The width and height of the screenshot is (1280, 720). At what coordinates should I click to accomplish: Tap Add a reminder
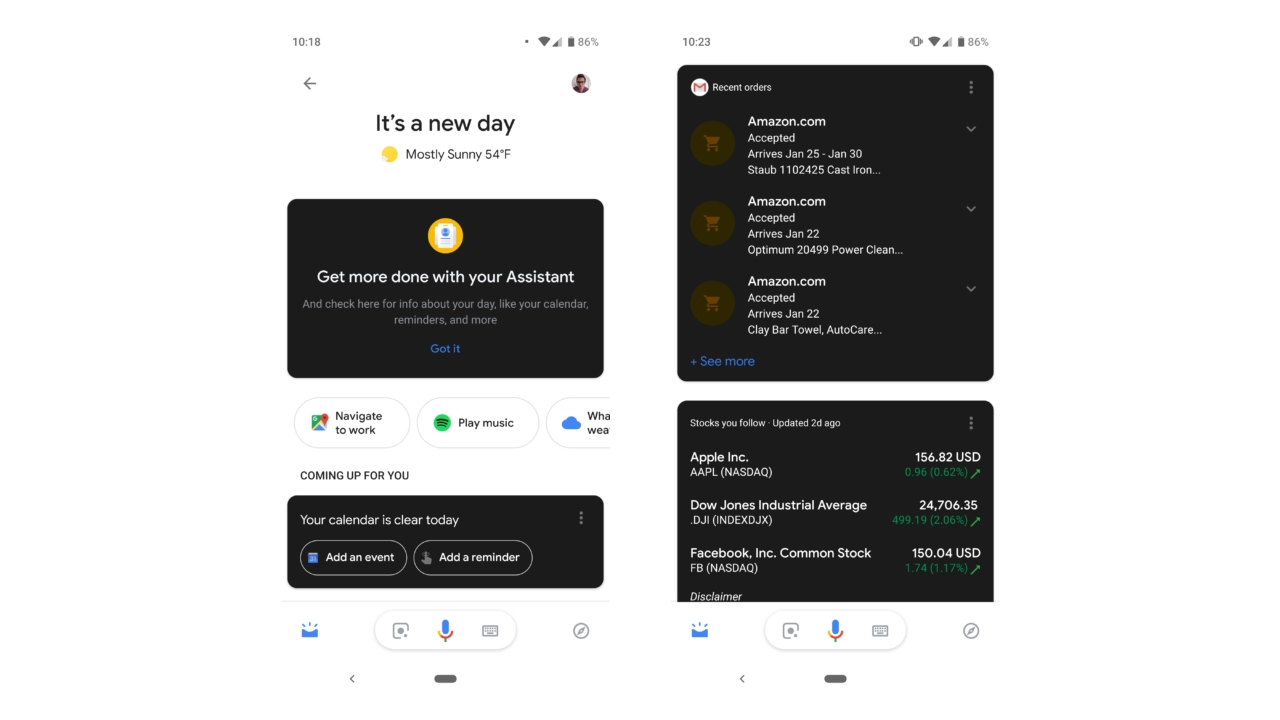472,558
